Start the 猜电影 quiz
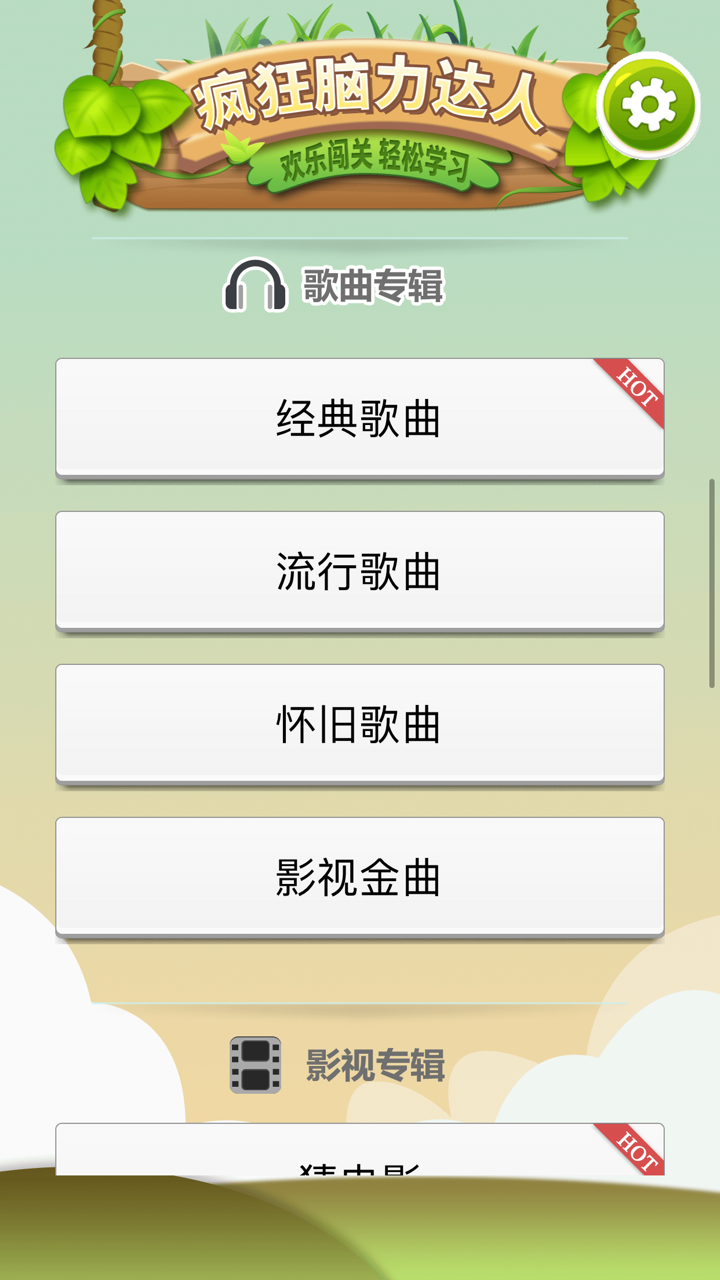This screenshot has height=1280, width=720. click(360, 1168)
